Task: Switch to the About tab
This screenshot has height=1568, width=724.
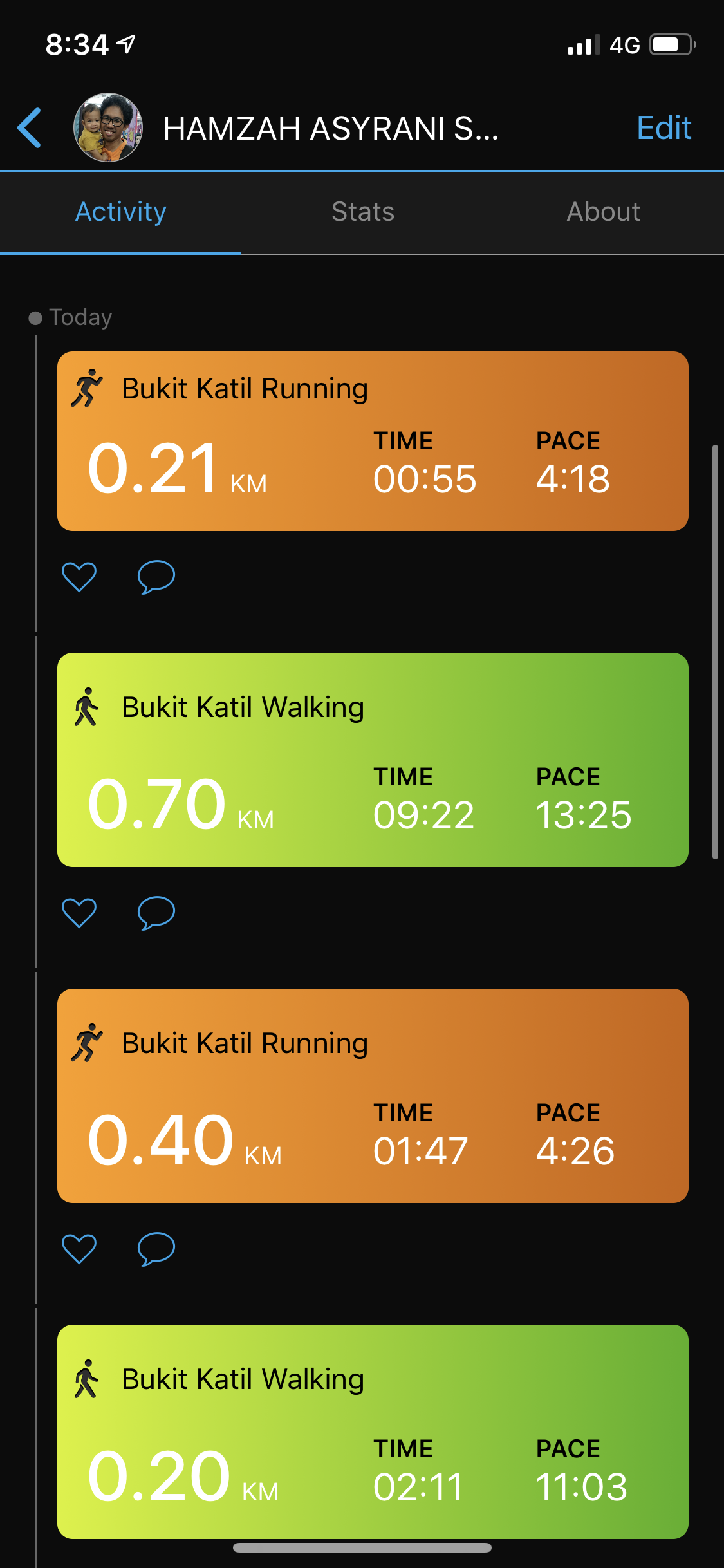Action: point(603,212)
